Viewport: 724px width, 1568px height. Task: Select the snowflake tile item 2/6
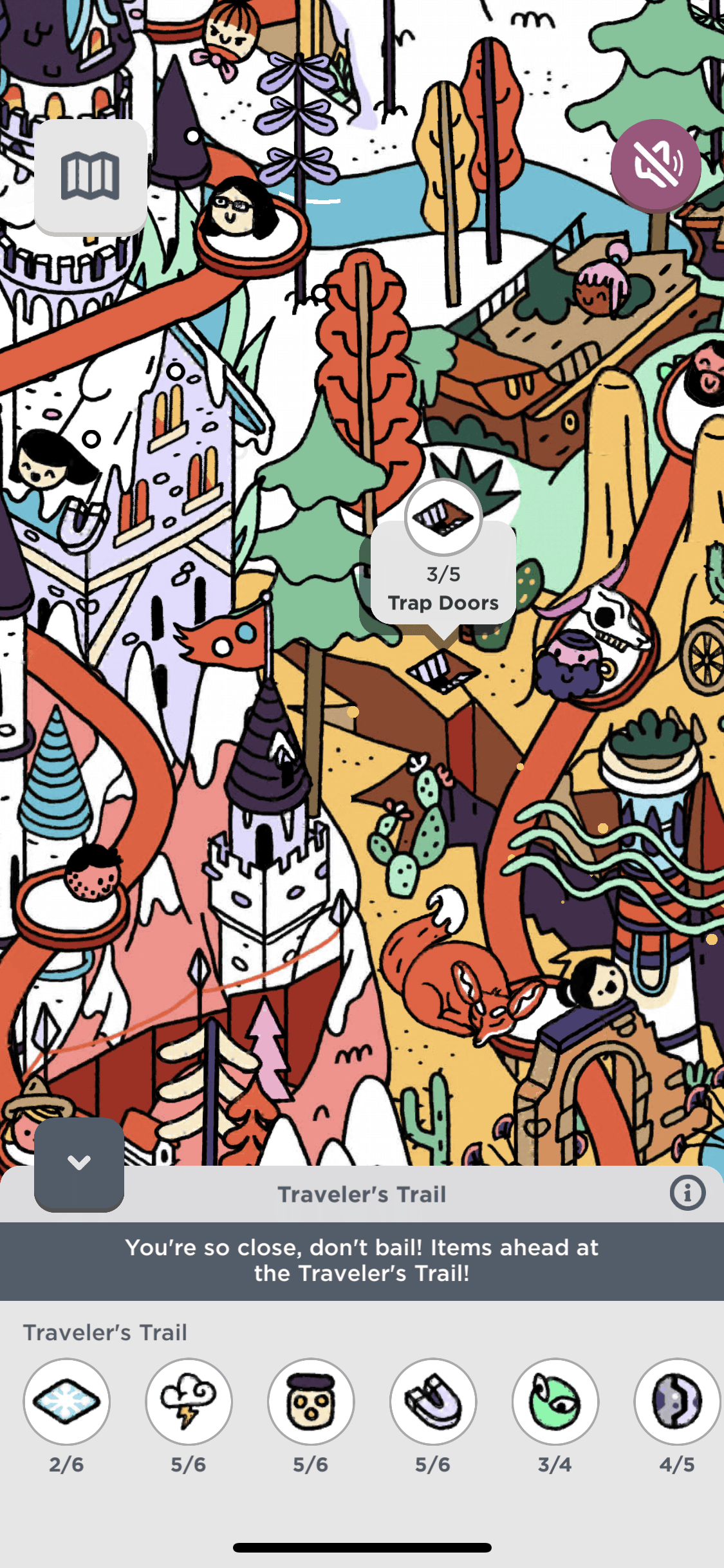point(67,1401)
